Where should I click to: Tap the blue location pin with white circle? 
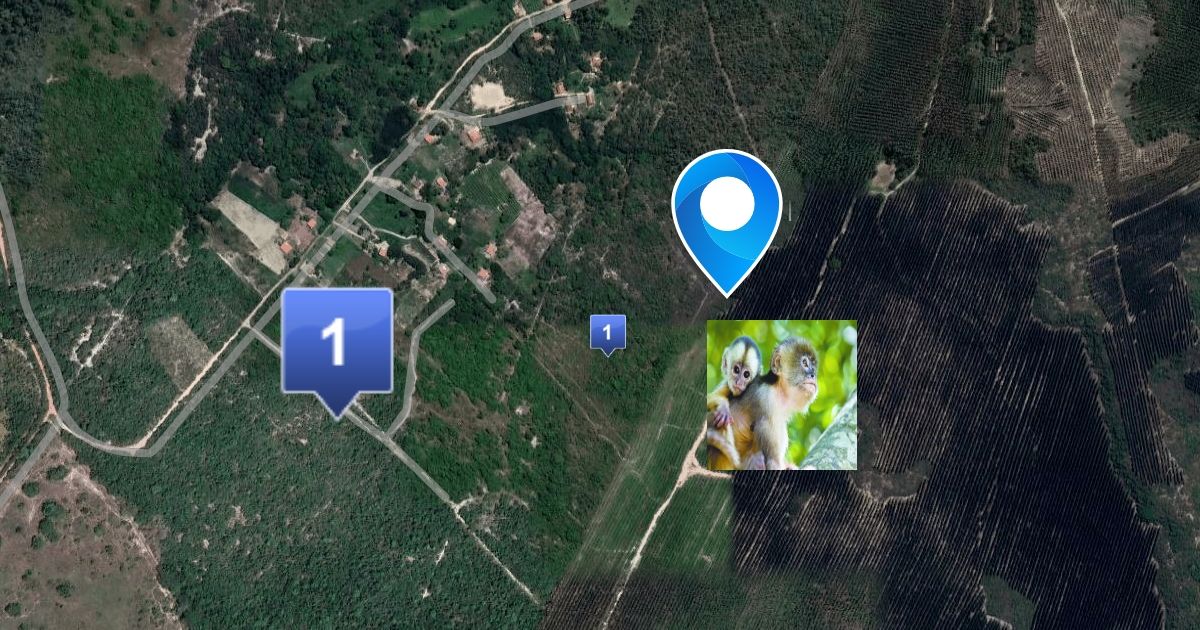727,221
